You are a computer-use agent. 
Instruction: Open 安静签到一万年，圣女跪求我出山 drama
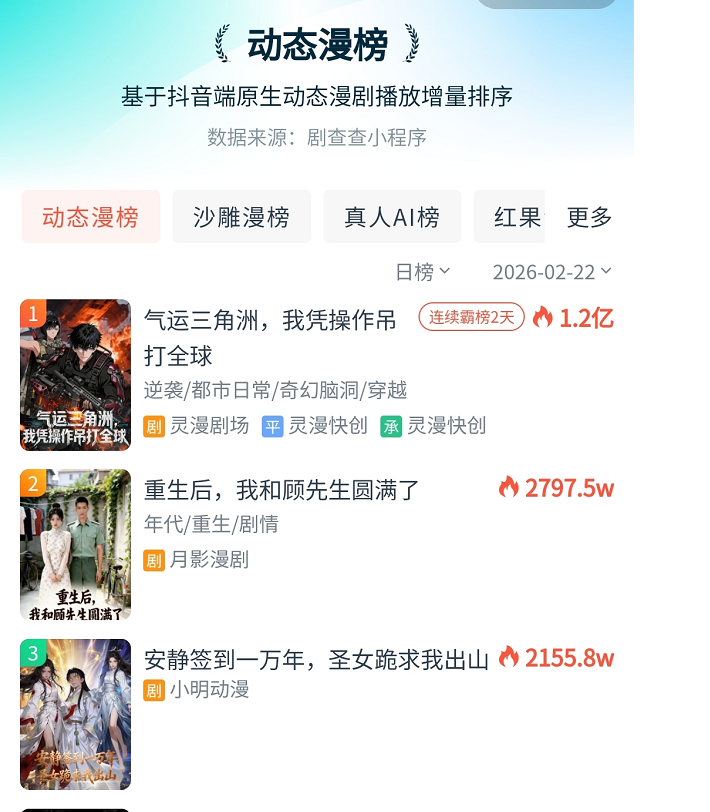316,659
